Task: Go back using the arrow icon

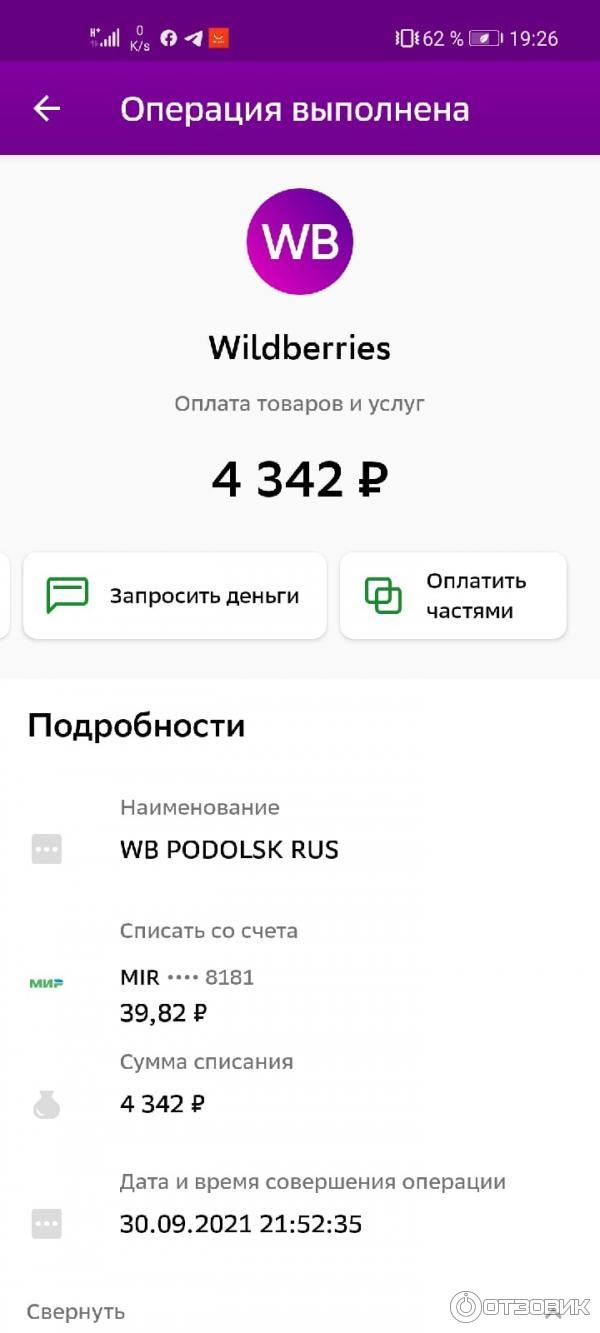Action: (x=47, y=109)
